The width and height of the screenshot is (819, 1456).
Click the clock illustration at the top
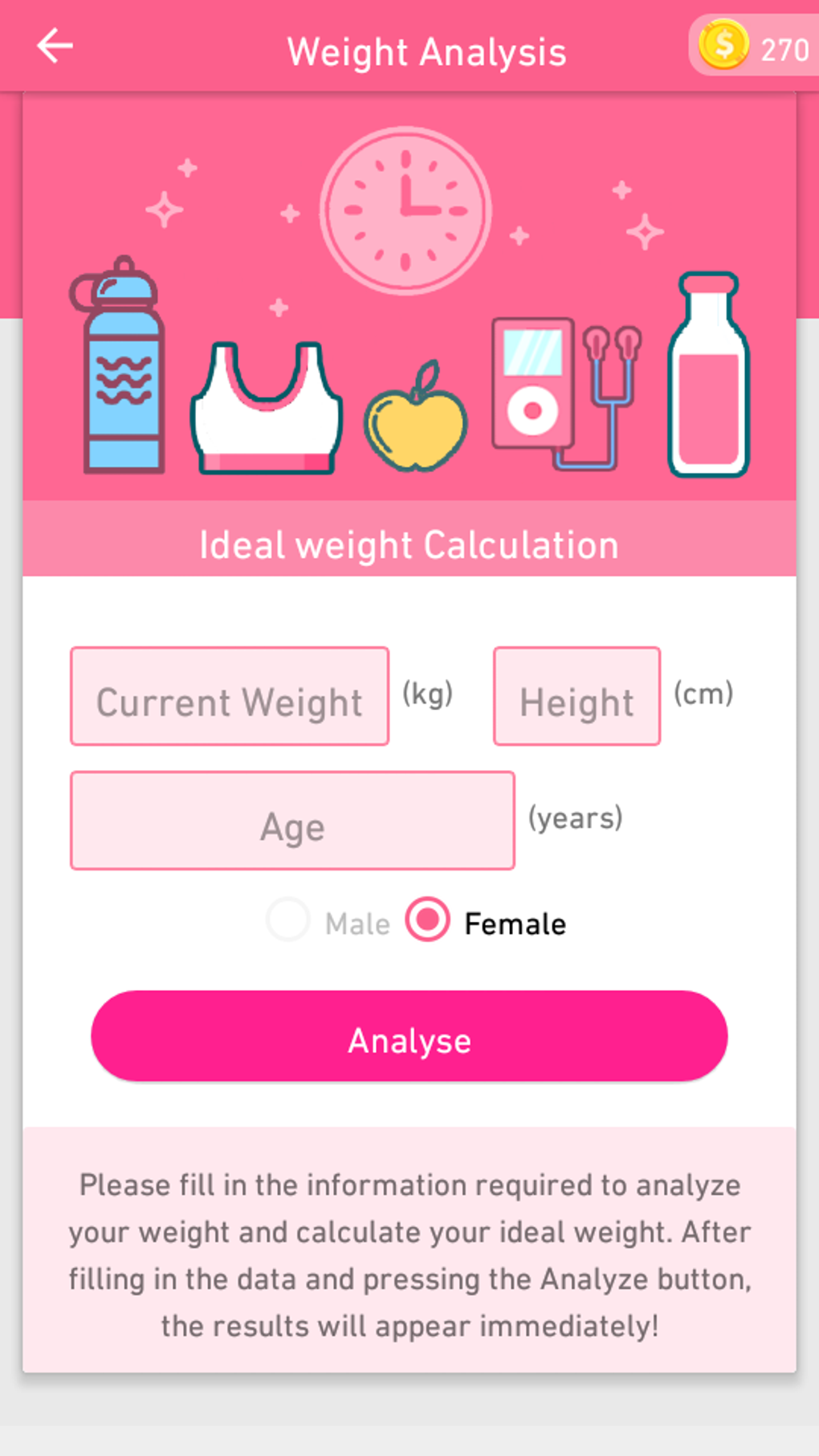(x=407, y=210)
